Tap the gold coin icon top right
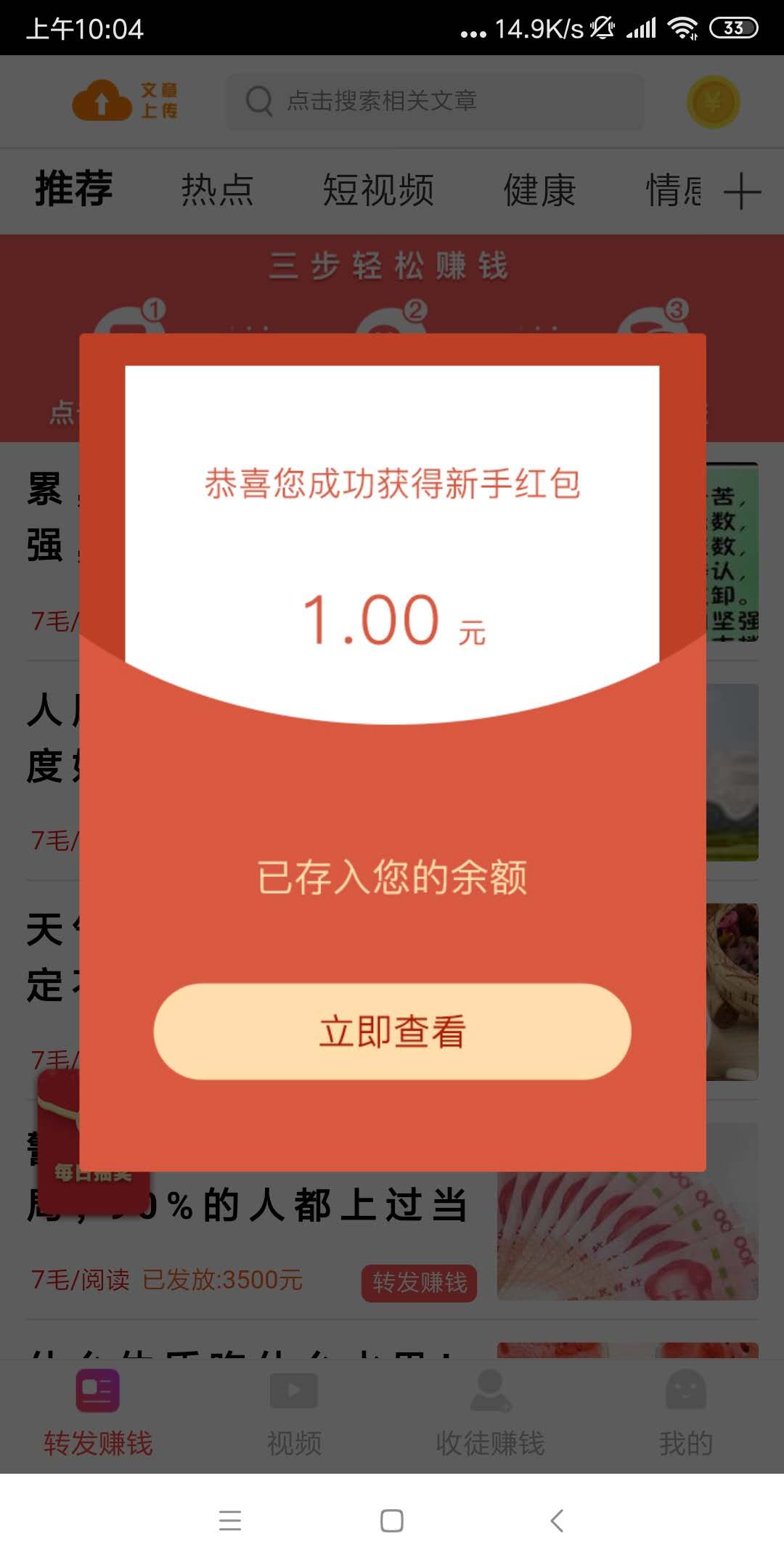The image size is (784, 1568). [x=714, y=102]
